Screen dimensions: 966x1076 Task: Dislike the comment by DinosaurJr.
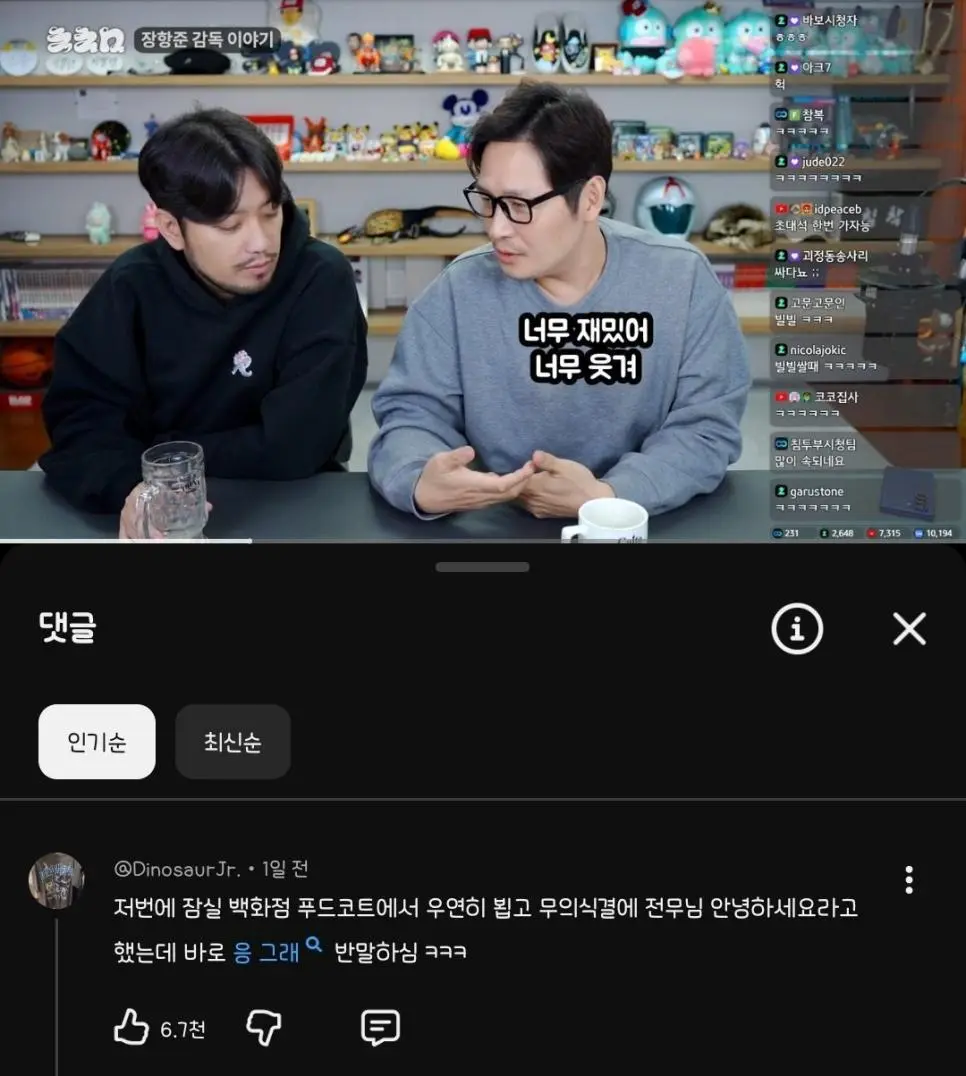click(263, 1027)
